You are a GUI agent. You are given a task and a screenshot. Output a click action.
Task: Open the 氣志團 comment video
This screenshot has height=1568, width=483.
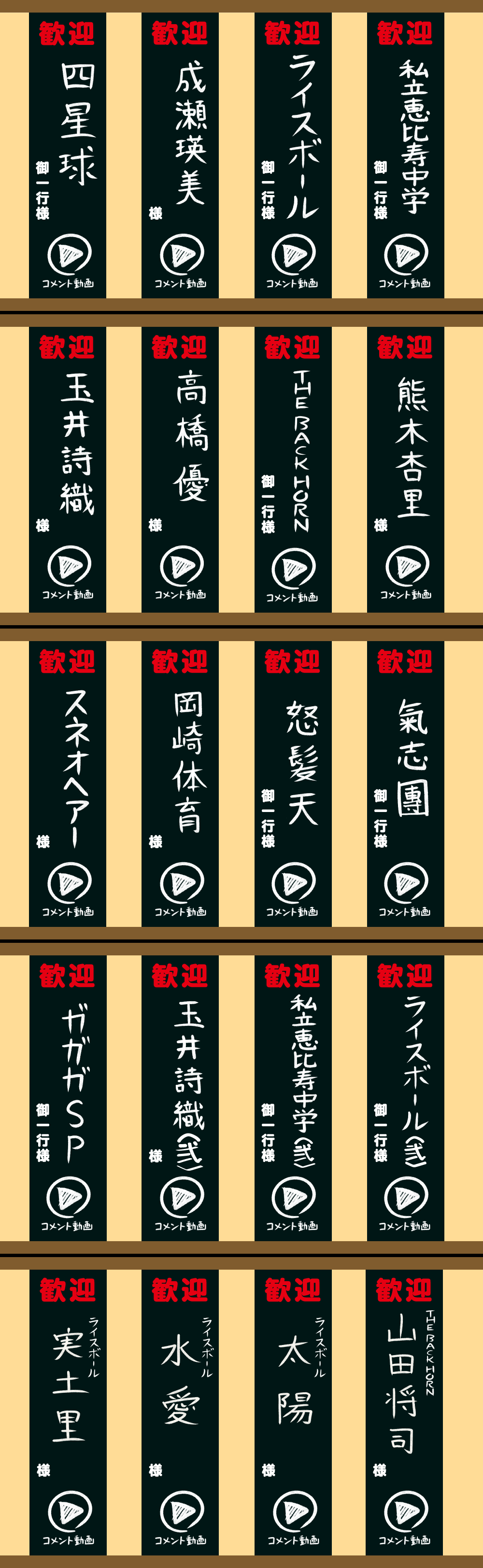point(406,882)
